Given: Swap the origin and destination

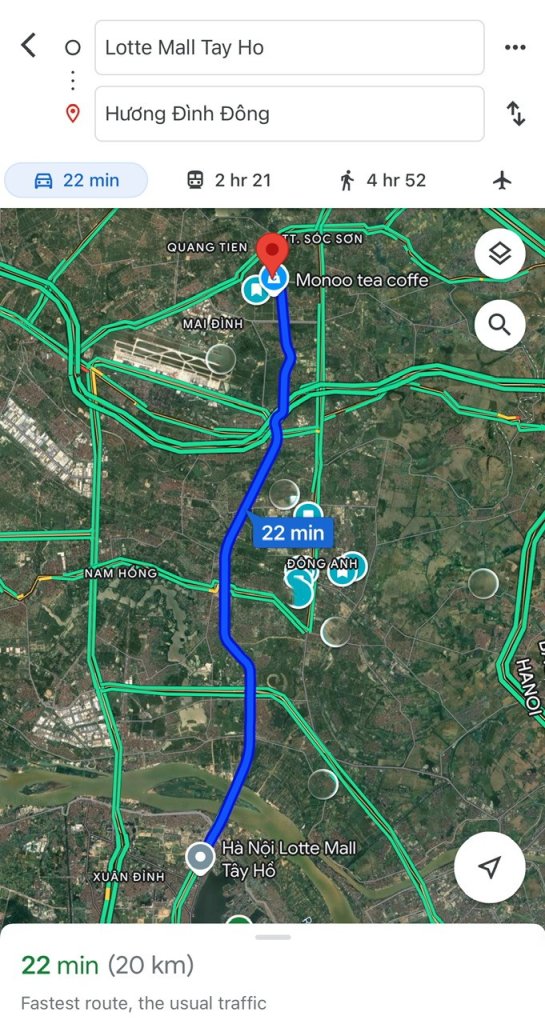Looking at the screenshot, I should tap(516, 114).
